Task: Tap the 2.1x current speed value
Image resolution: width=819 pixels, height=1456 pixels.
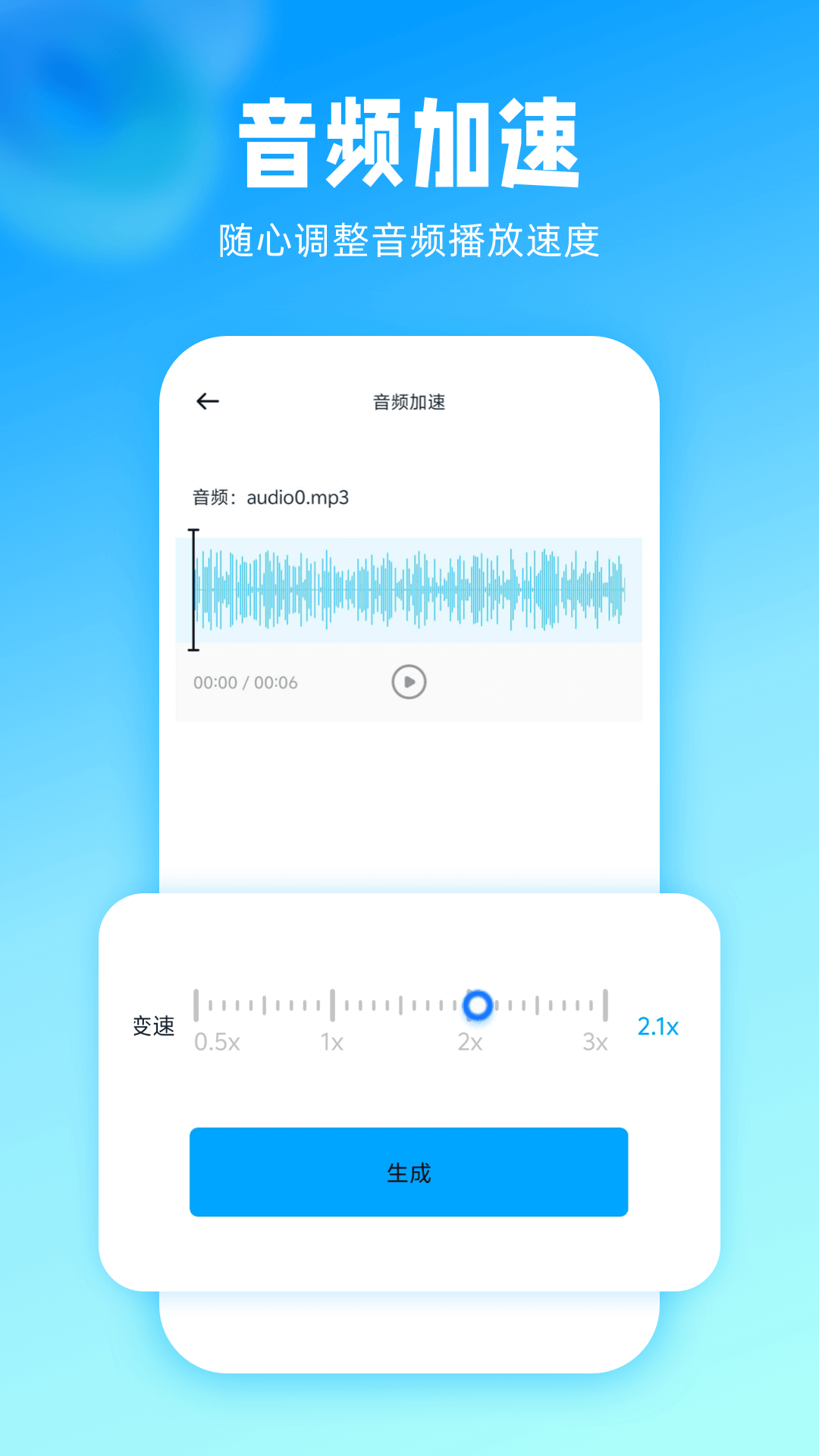Action: click(x=657, y=1025)
